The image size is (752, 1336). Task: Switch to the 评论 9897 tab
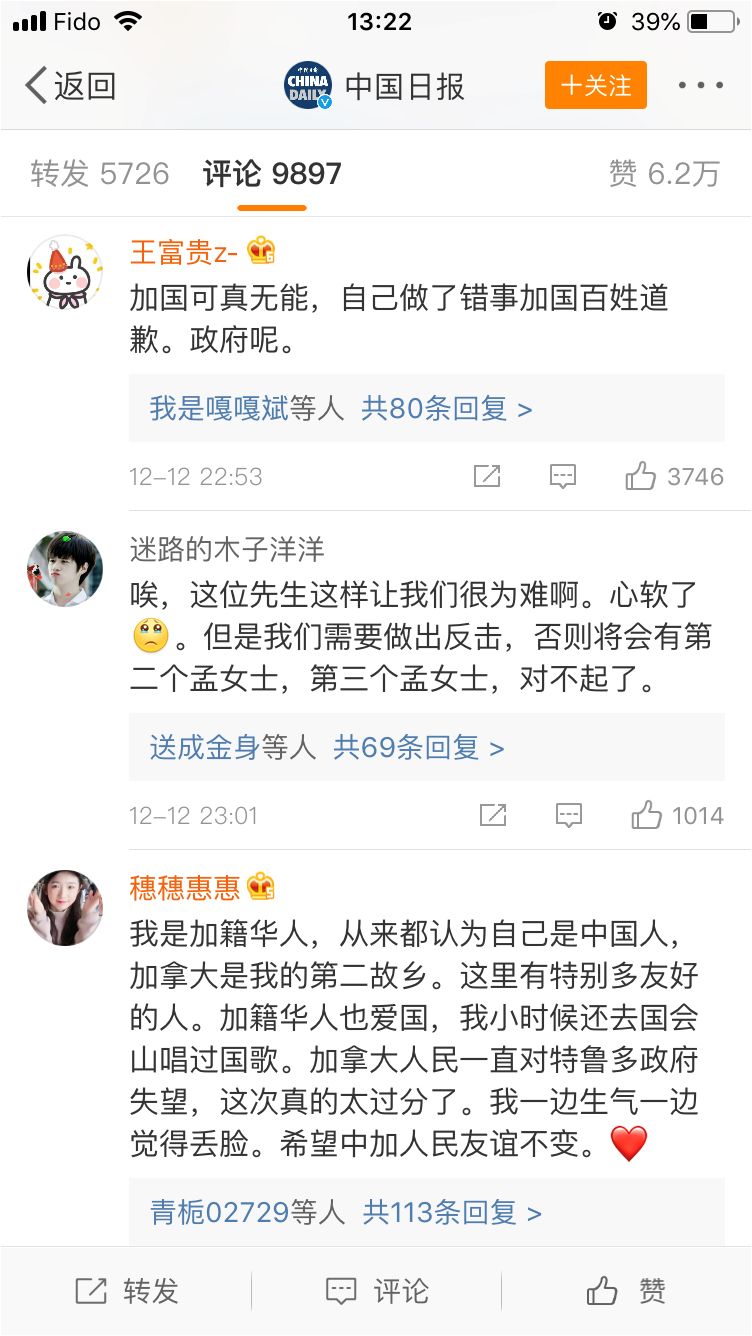(272, 174)
